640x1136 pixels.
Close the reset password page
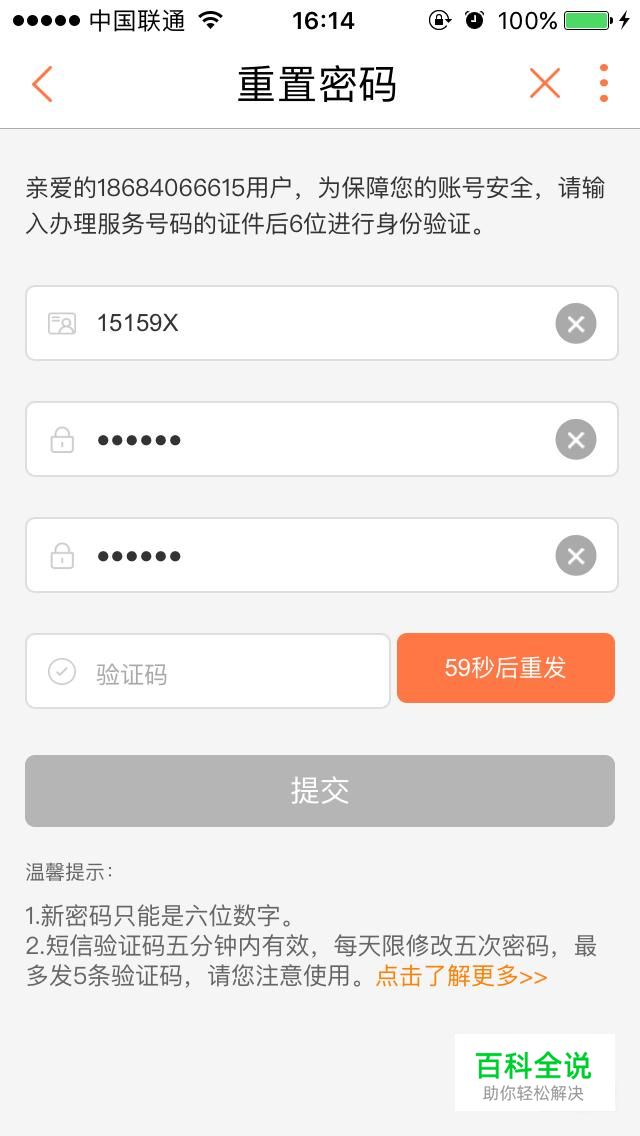[544, 83]
